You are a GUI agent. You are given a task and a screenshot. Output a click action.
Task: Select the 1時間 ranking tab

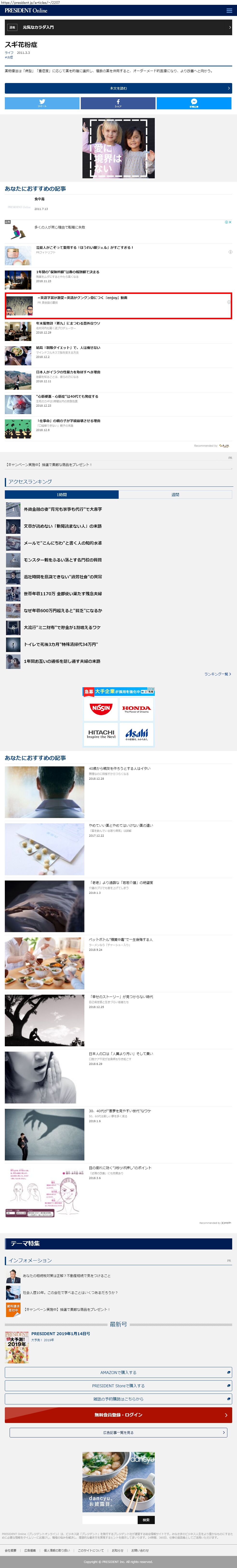(x=62, y=494)
